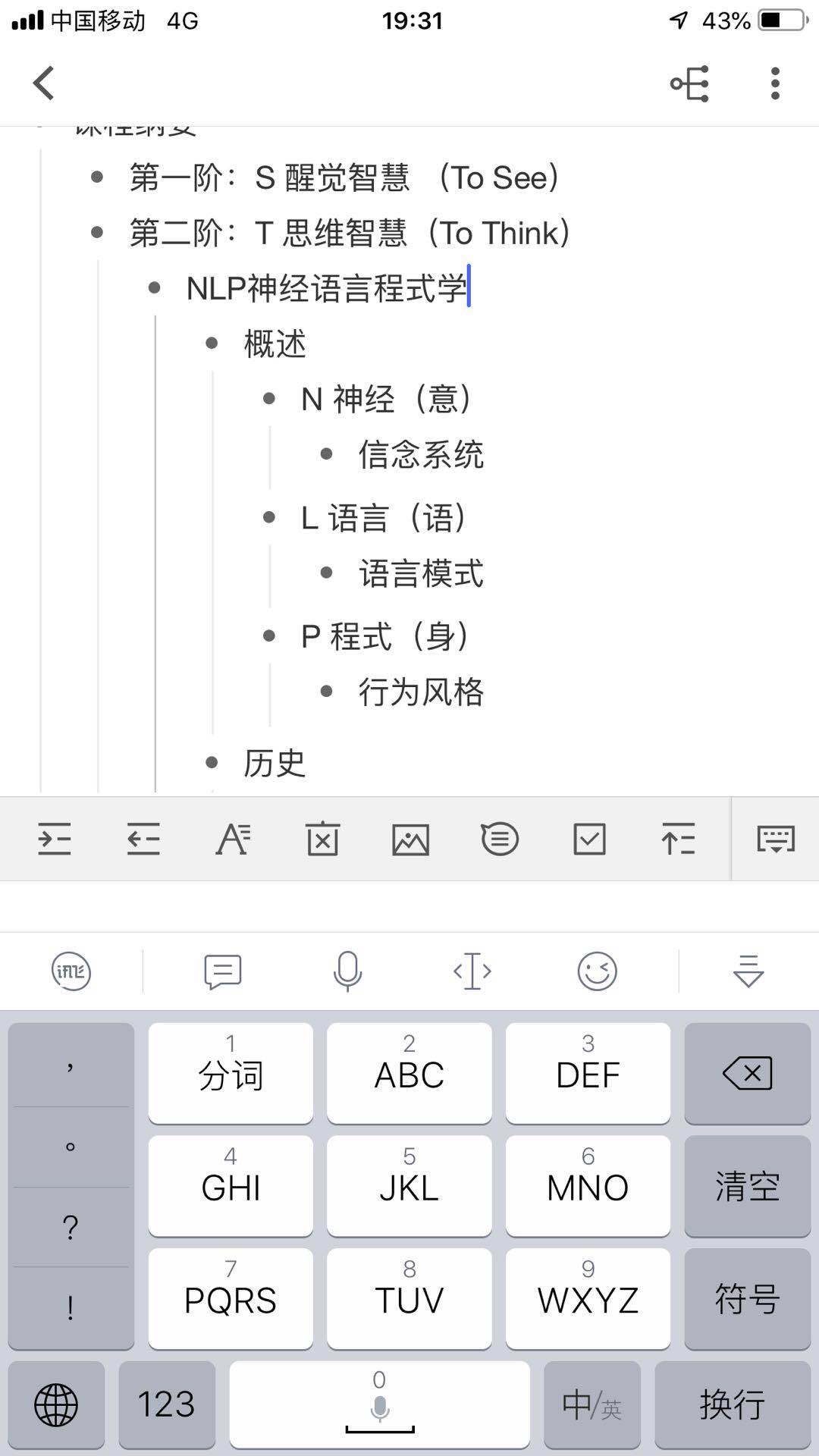Tap the backspace key
Screen dimensions: 819x1456
pyautogui.click(x=748, y=1073)
